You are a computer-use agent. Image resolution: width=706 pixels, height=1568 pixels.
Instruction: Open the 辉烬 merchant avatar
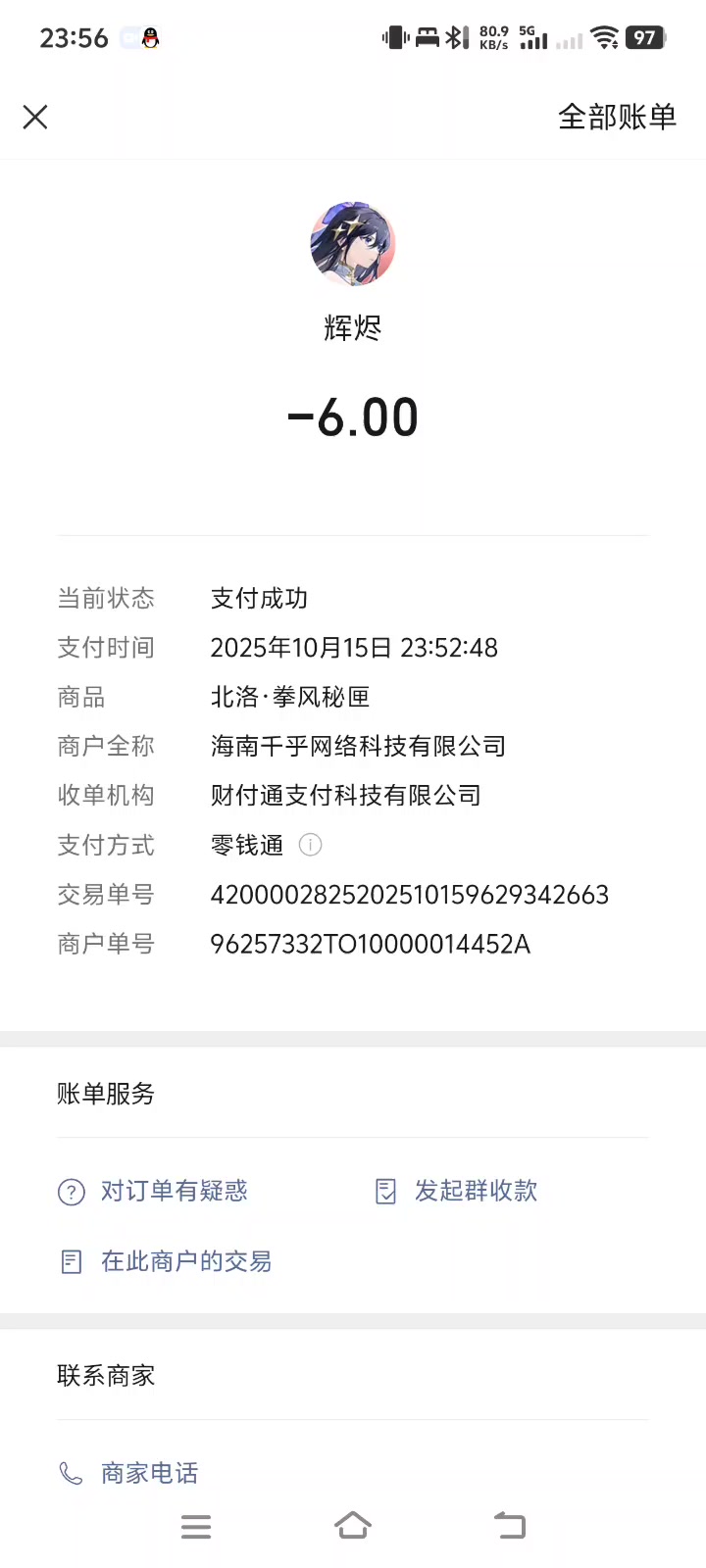click(x=353, y=245)
